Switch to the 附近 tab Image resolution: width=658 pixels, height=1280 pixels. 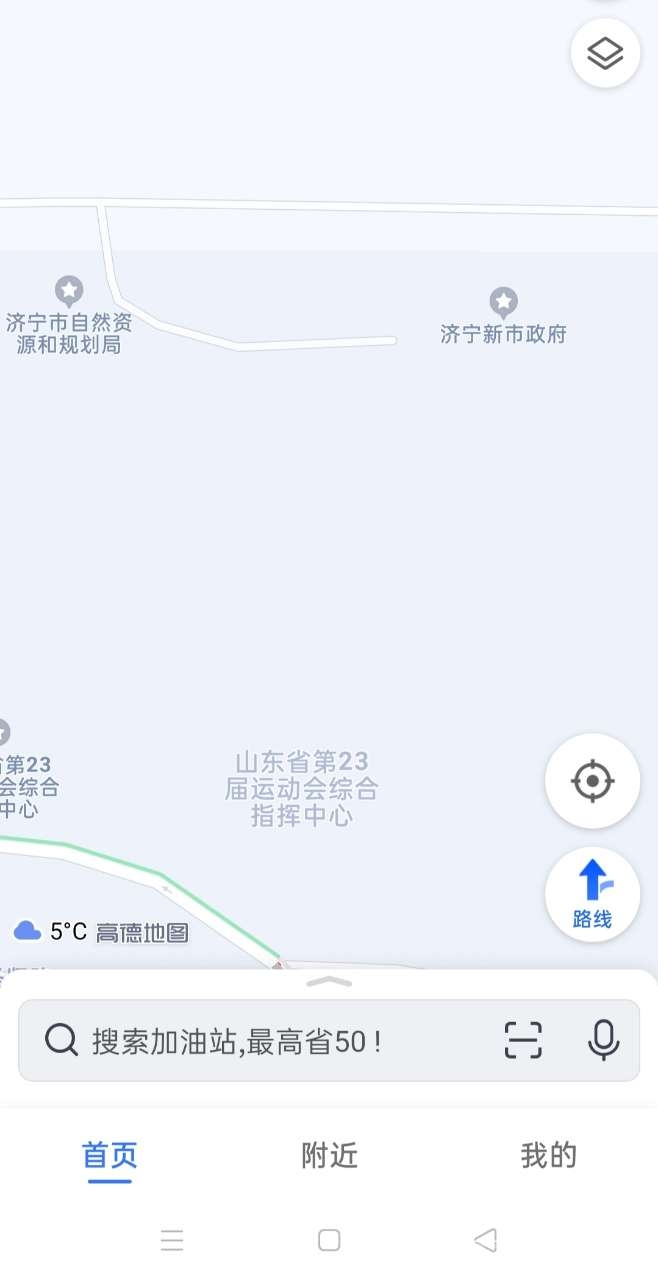(329, 1156)
